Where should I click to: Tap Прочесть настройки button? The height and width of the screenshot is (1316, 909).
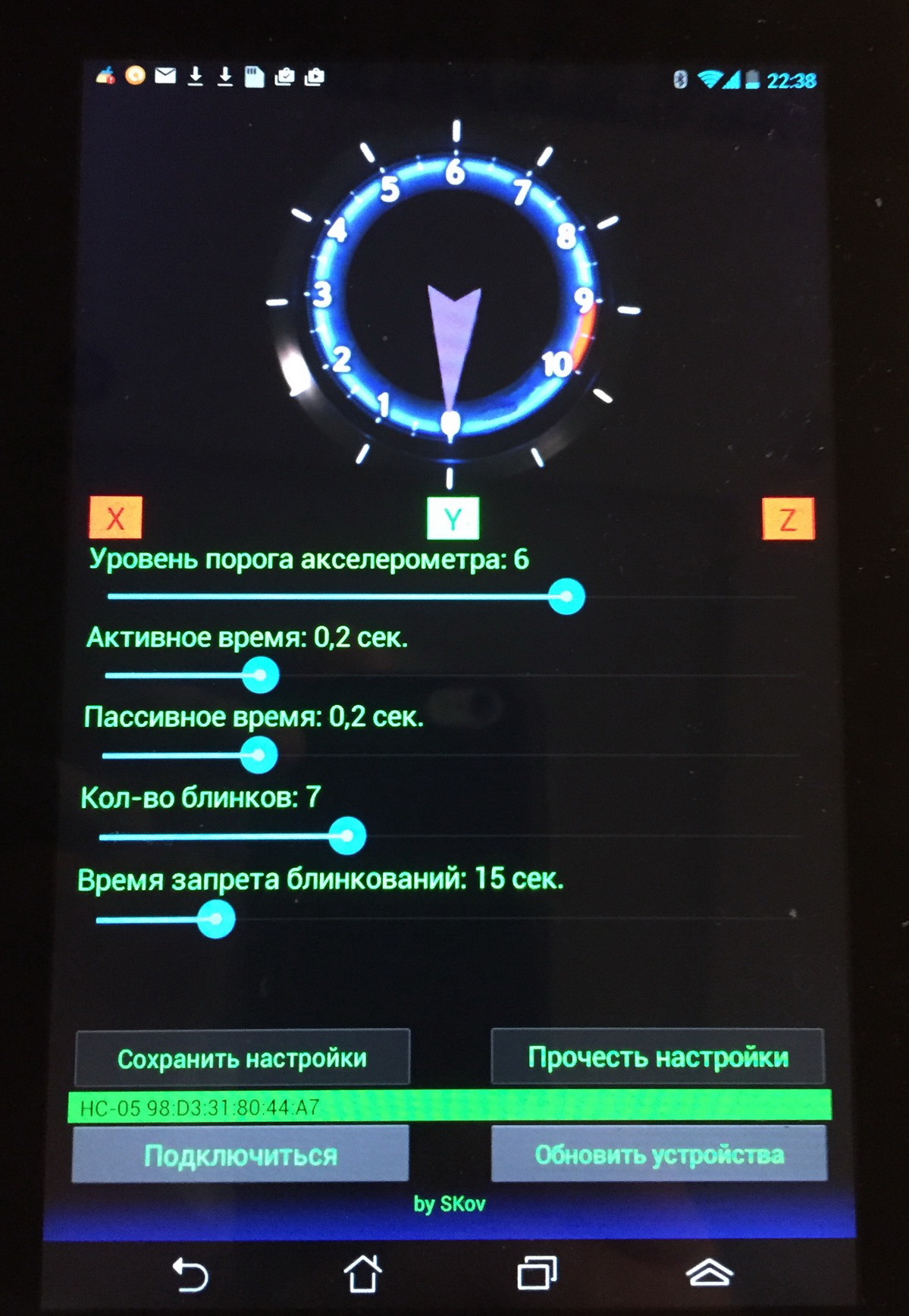657,1057
